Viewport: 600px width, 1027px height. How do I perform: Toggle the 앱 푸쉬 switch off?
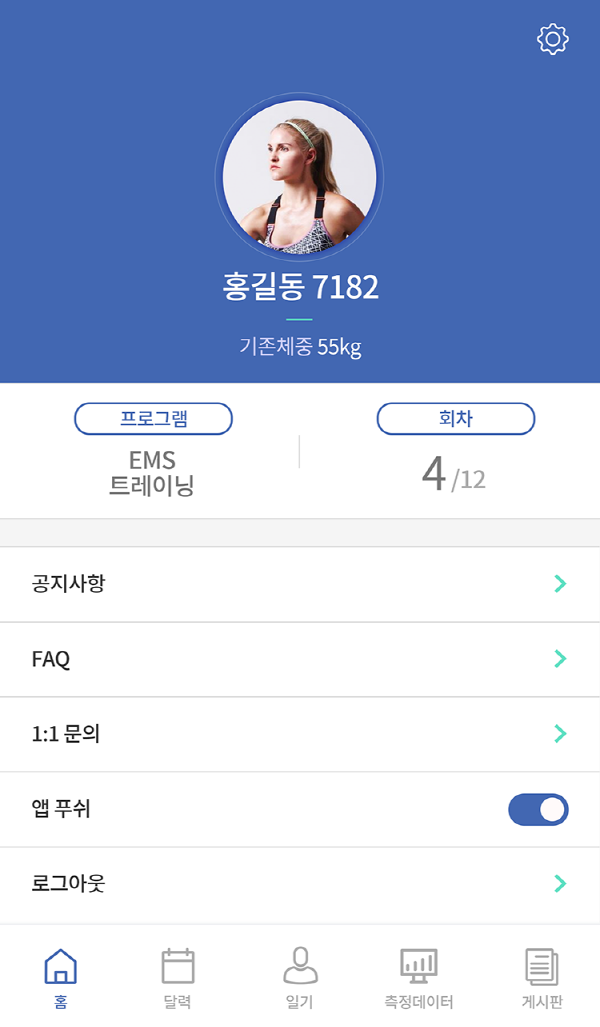(x=538, y=809)
